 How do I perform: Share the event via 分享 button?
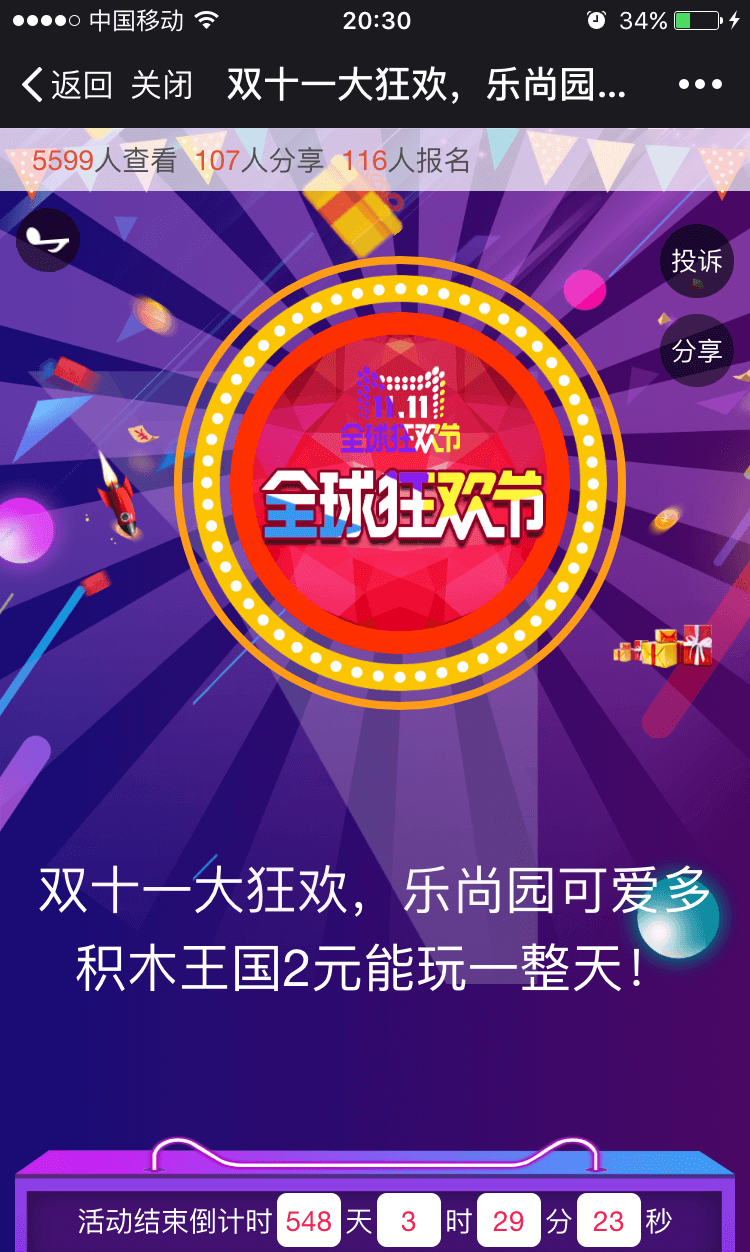tap(697, 351)
